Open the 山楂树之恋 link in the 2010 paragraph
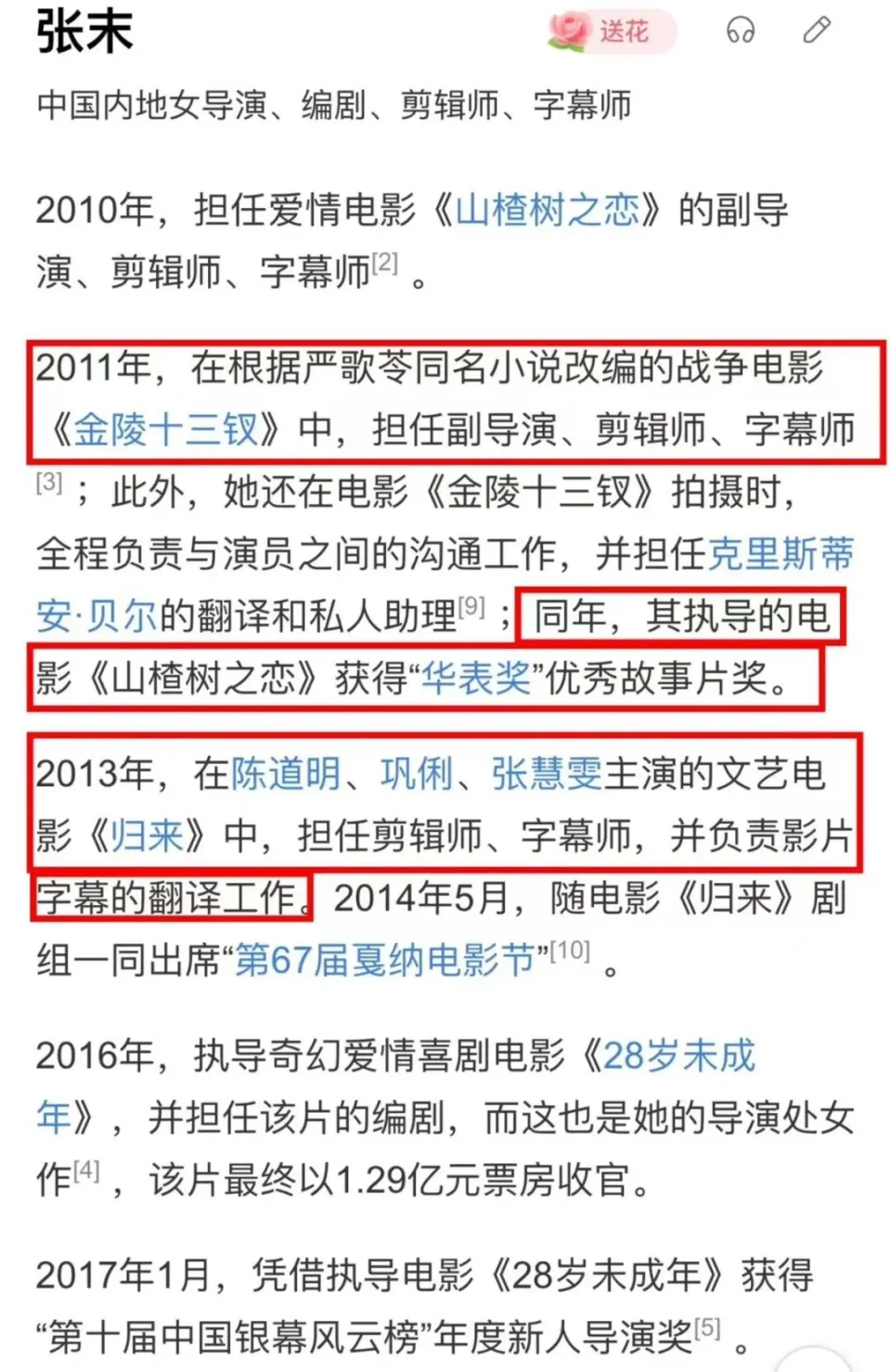The height and width of the screenshot is (1372, 891). pos(548,210)
